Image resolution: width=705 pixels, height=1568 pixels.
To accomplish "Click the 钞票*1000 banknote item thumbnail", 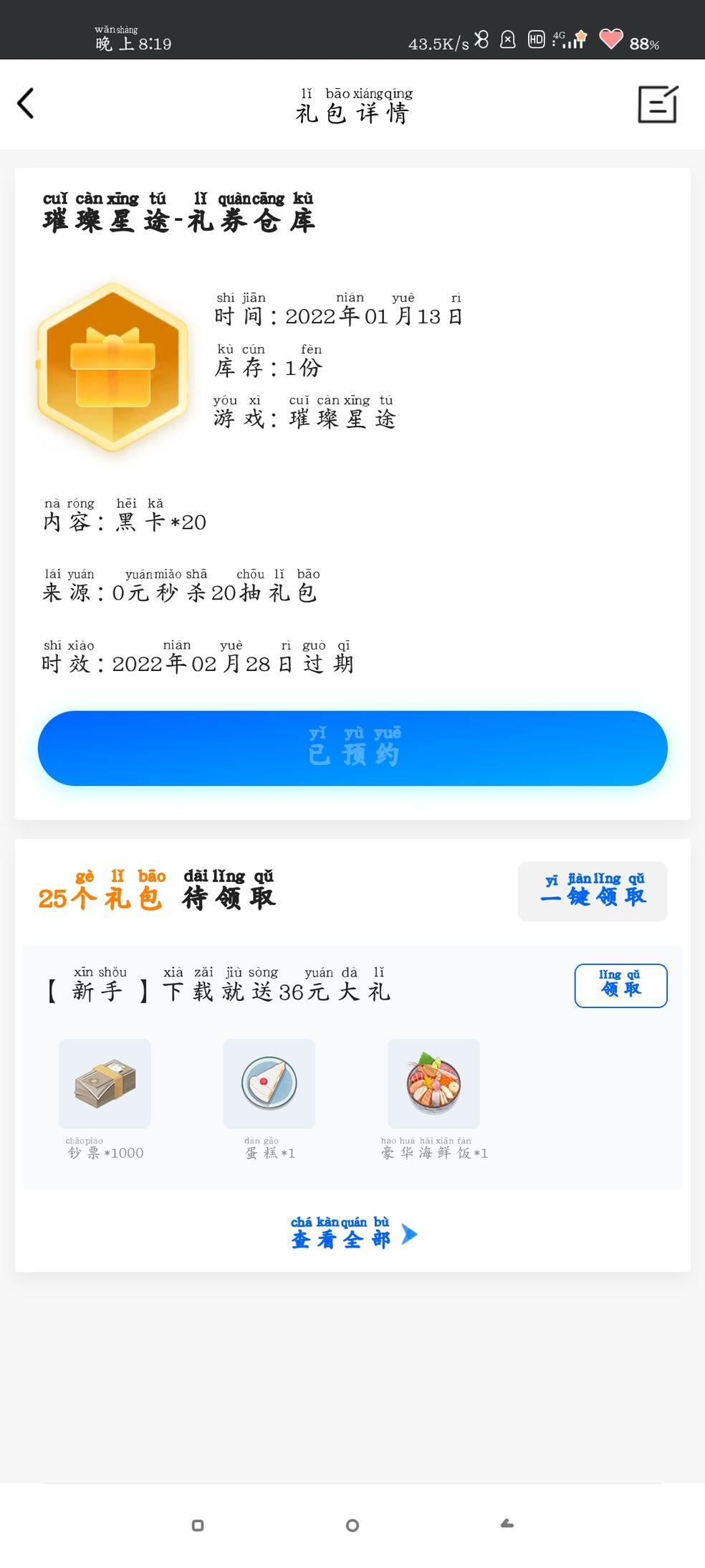I will 105,1083.
